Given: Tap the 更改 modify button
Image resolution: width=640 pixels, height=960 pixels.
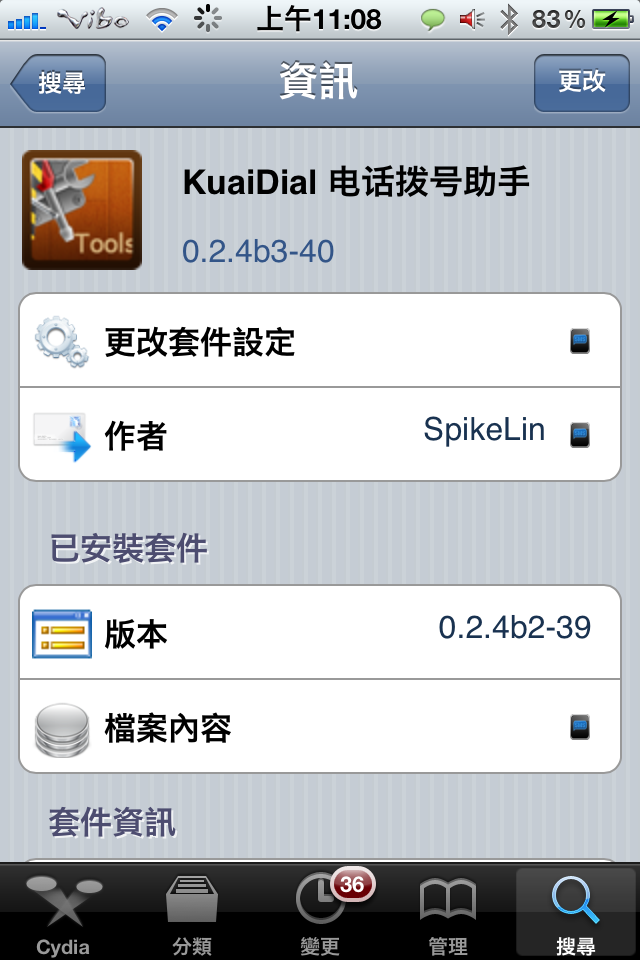Looking at the screenshot, I should [x=581, y=83].
